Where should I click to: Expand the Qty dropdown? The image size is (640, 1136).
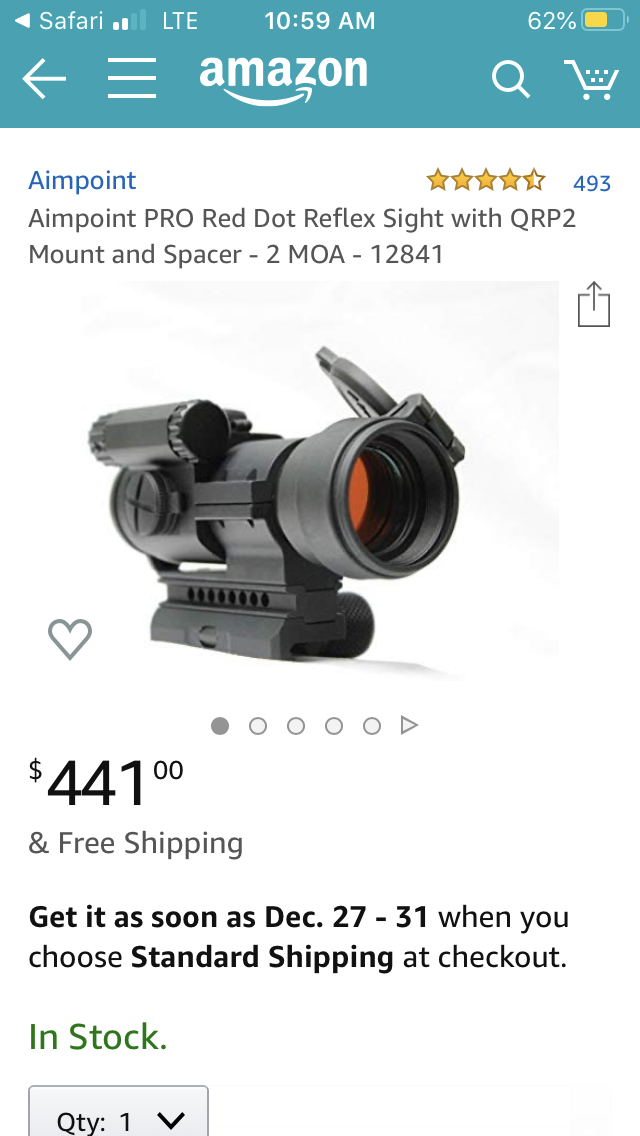118,1114
